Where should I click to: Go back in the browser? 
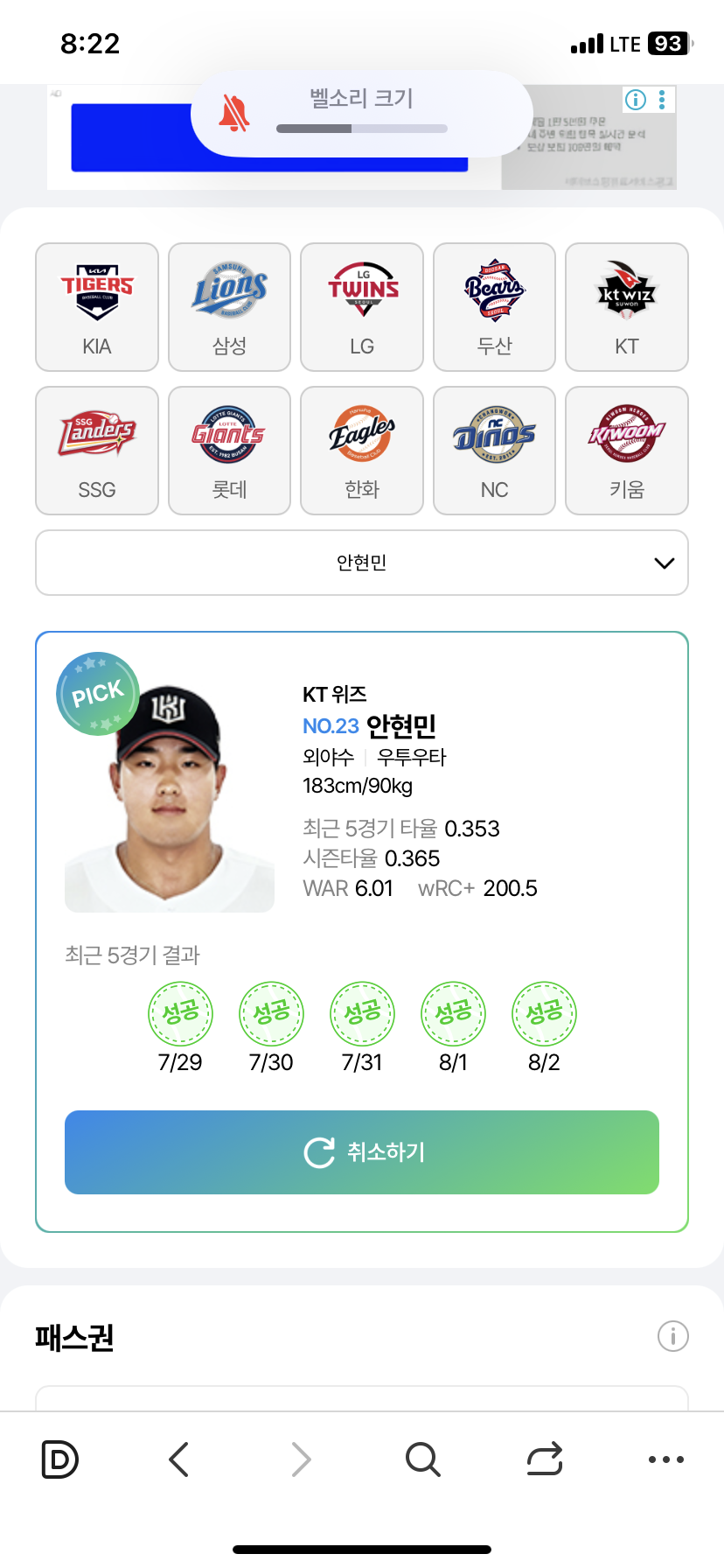click(179, 1459)
